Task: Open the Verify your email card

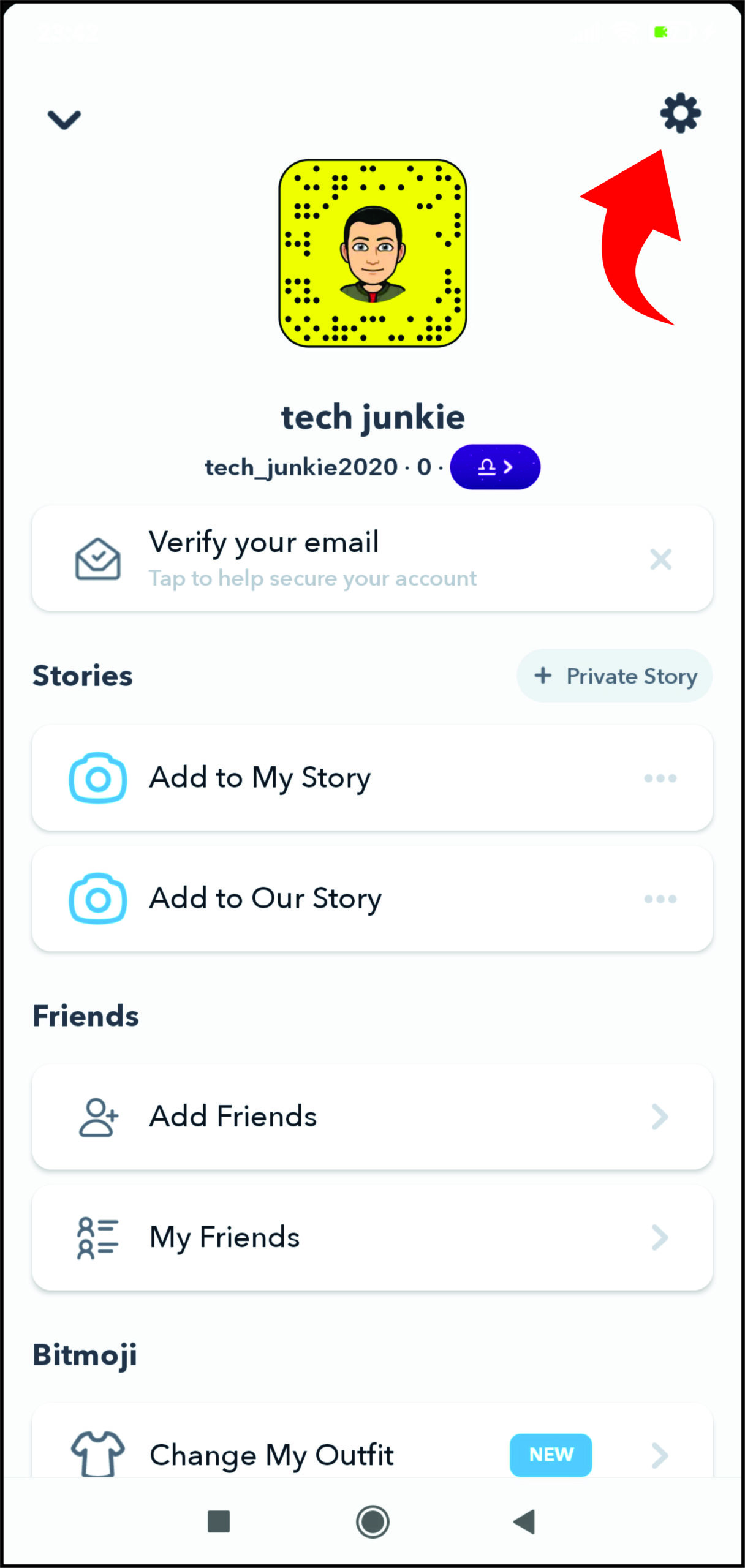Action: tap(312, 558)
